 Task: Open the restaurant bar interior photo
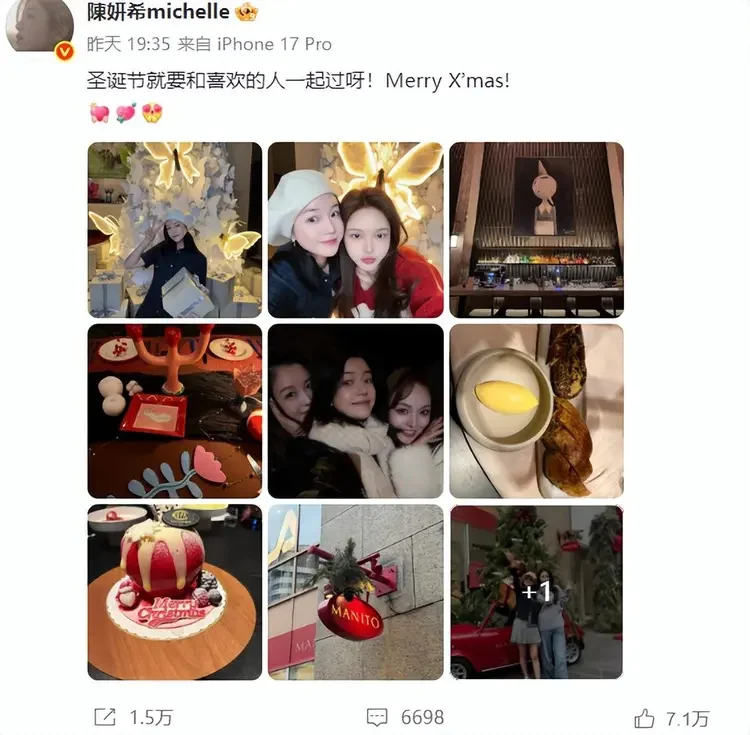536,229
